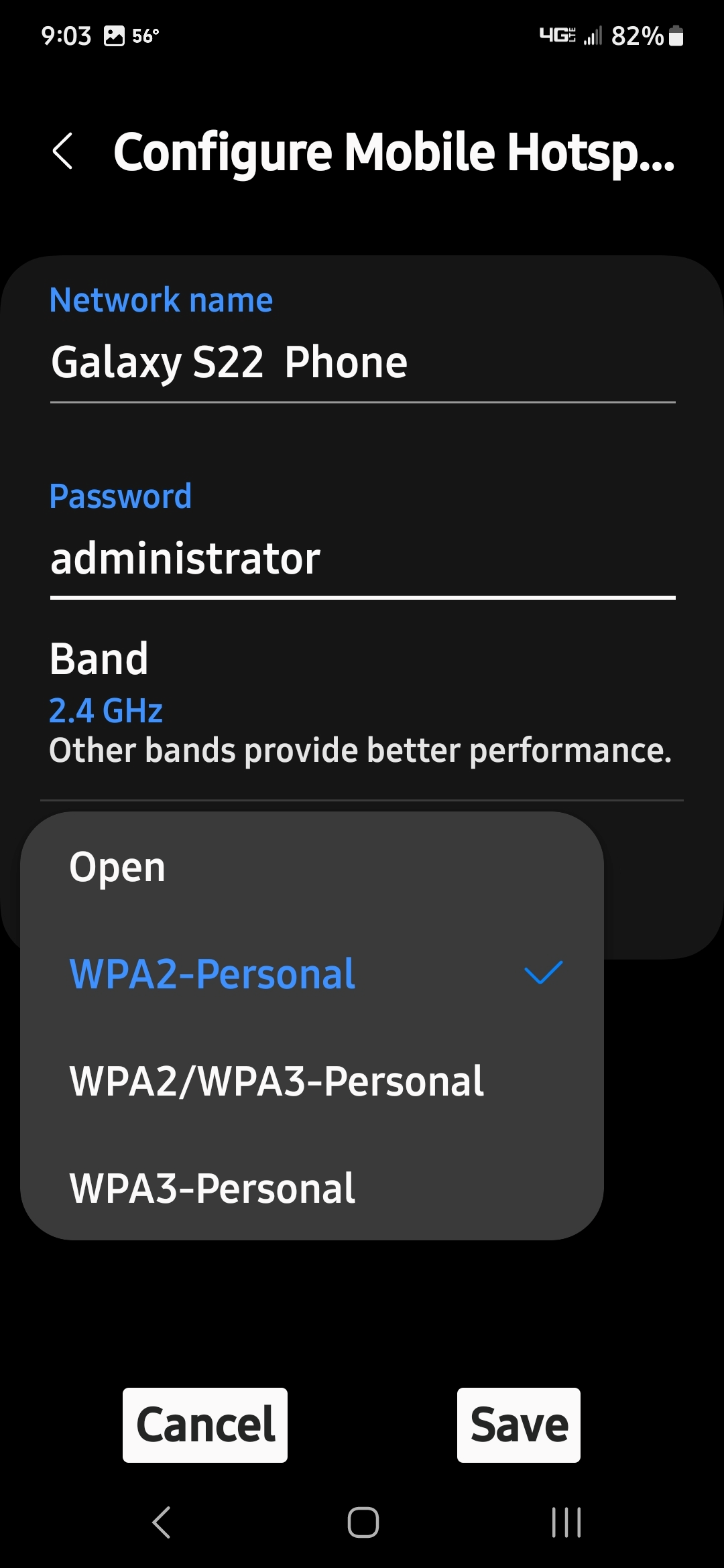The height and width of the screenshot is (1568, 724).
Task: Open the Band 2.4 GHz setting
Action: click(362, 704)
